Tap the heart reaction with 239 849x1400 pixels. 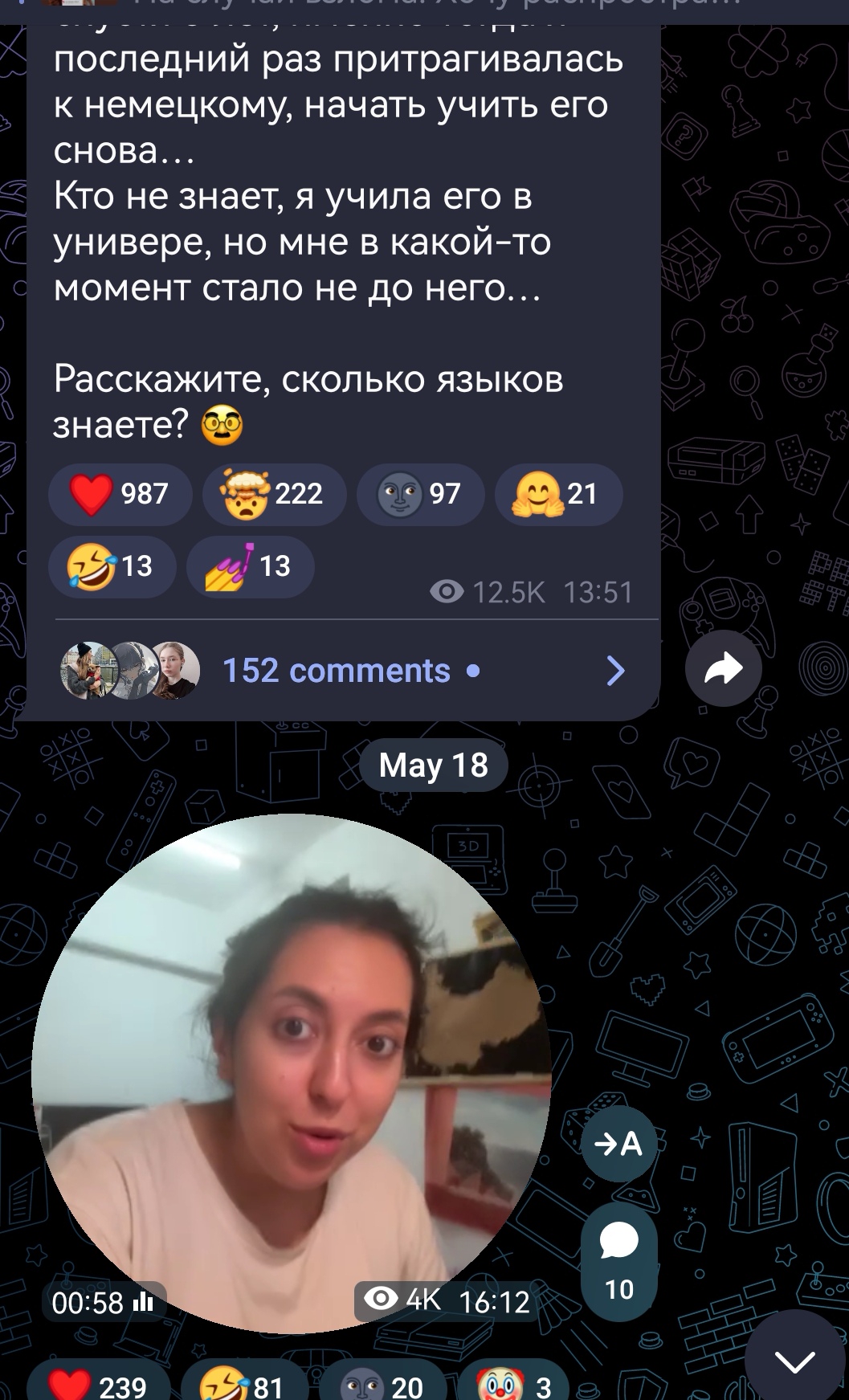99,1383
